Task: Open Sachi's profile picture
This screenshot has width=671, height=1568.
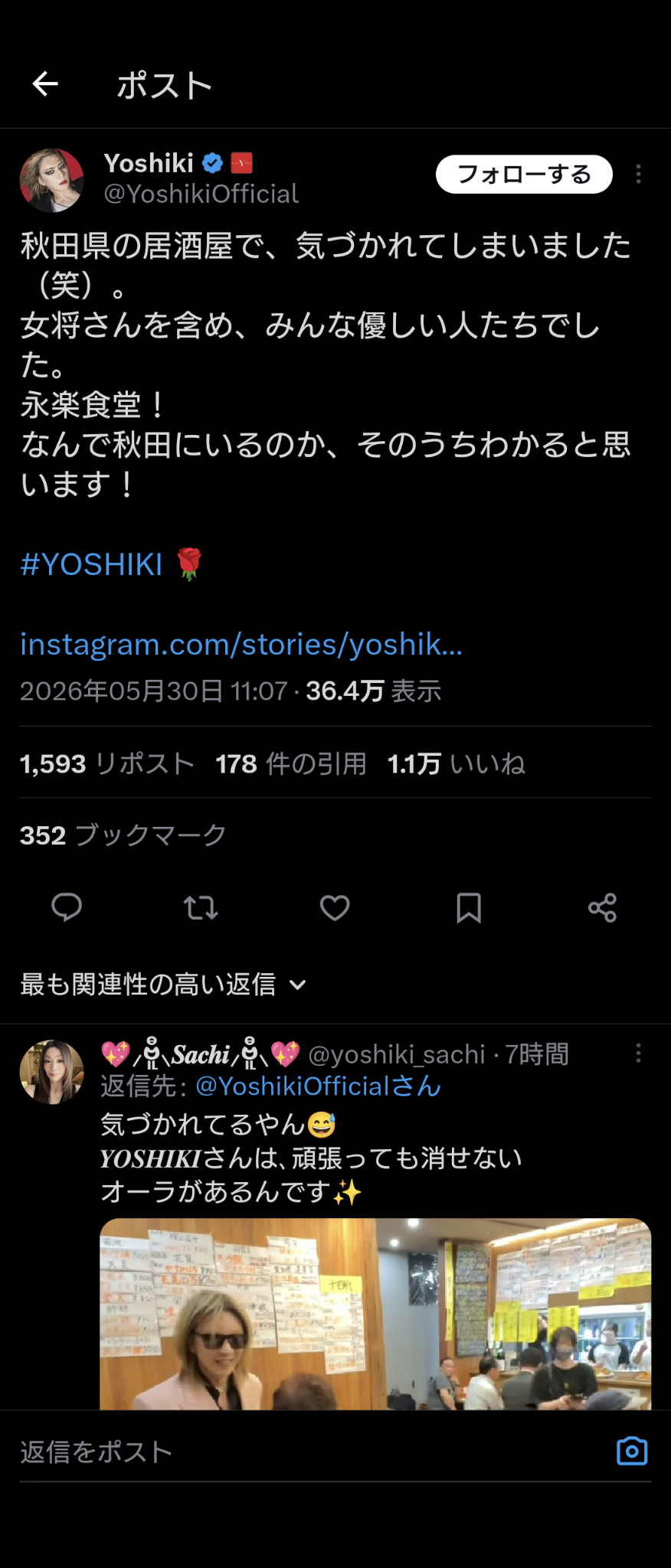Action: pos(51,1071)
